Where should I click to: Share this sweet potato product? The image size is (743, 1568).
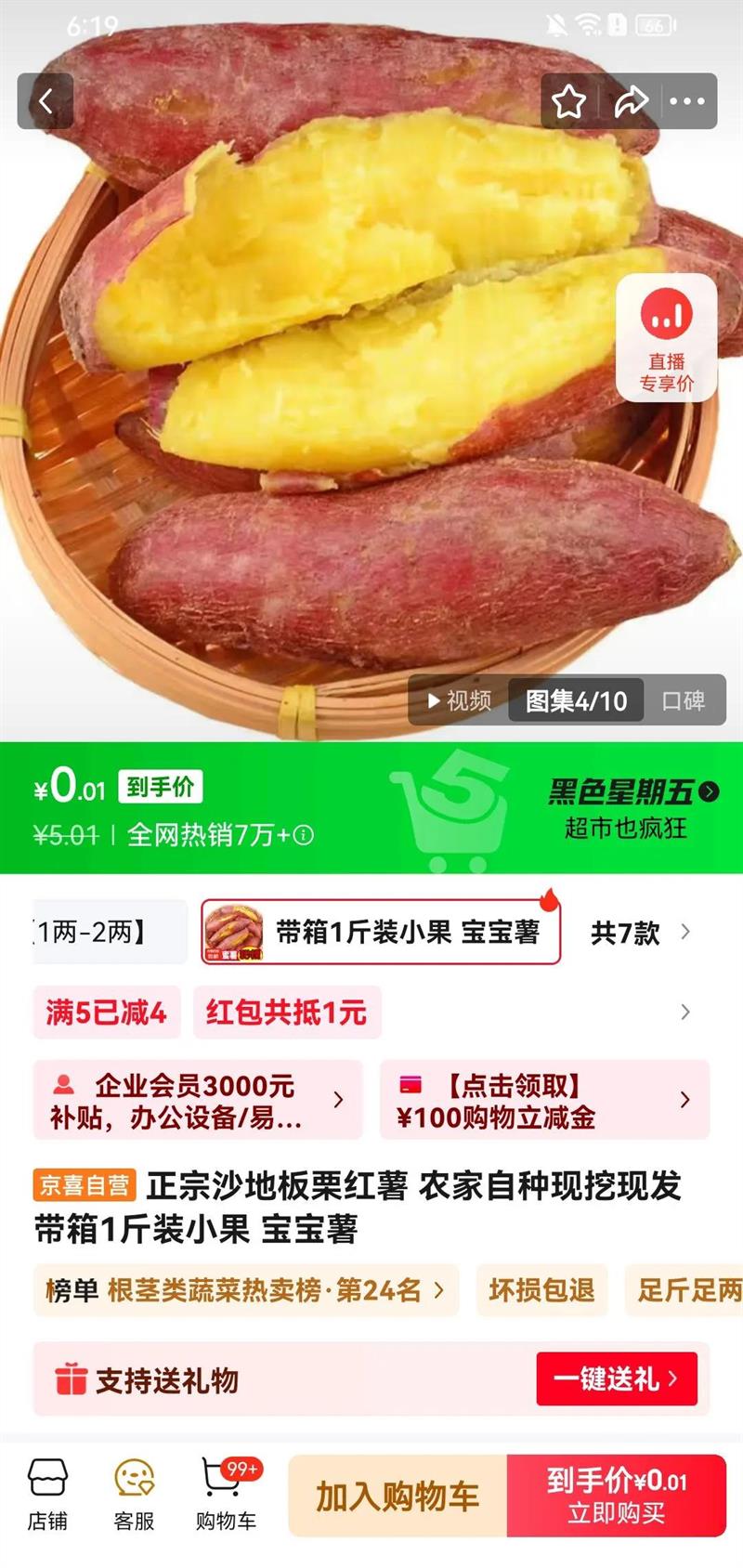point(631,101)
